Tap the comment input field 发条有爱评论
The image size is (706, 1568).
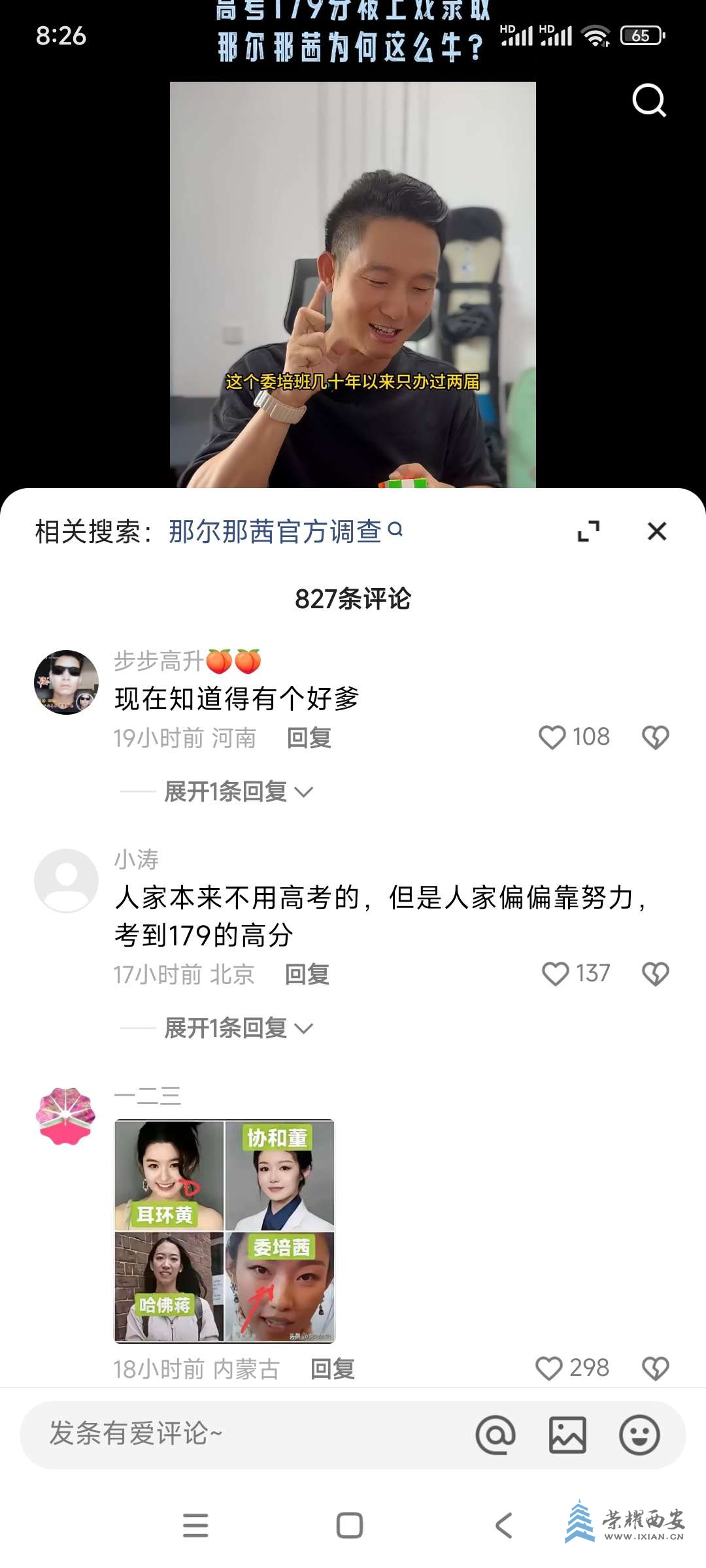(248, 1434)
